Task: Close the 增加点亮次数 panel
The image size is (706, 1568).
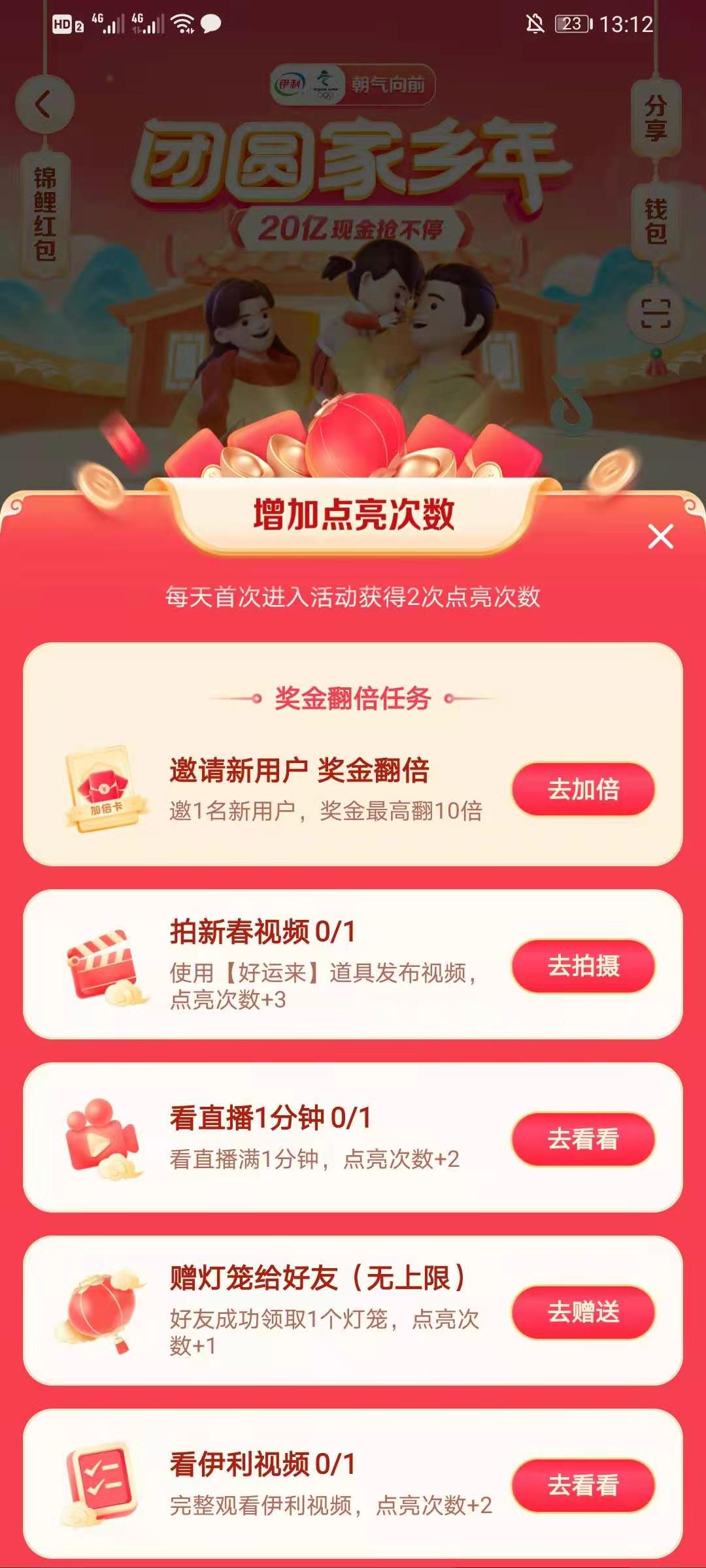Action: tap(660, 536)
